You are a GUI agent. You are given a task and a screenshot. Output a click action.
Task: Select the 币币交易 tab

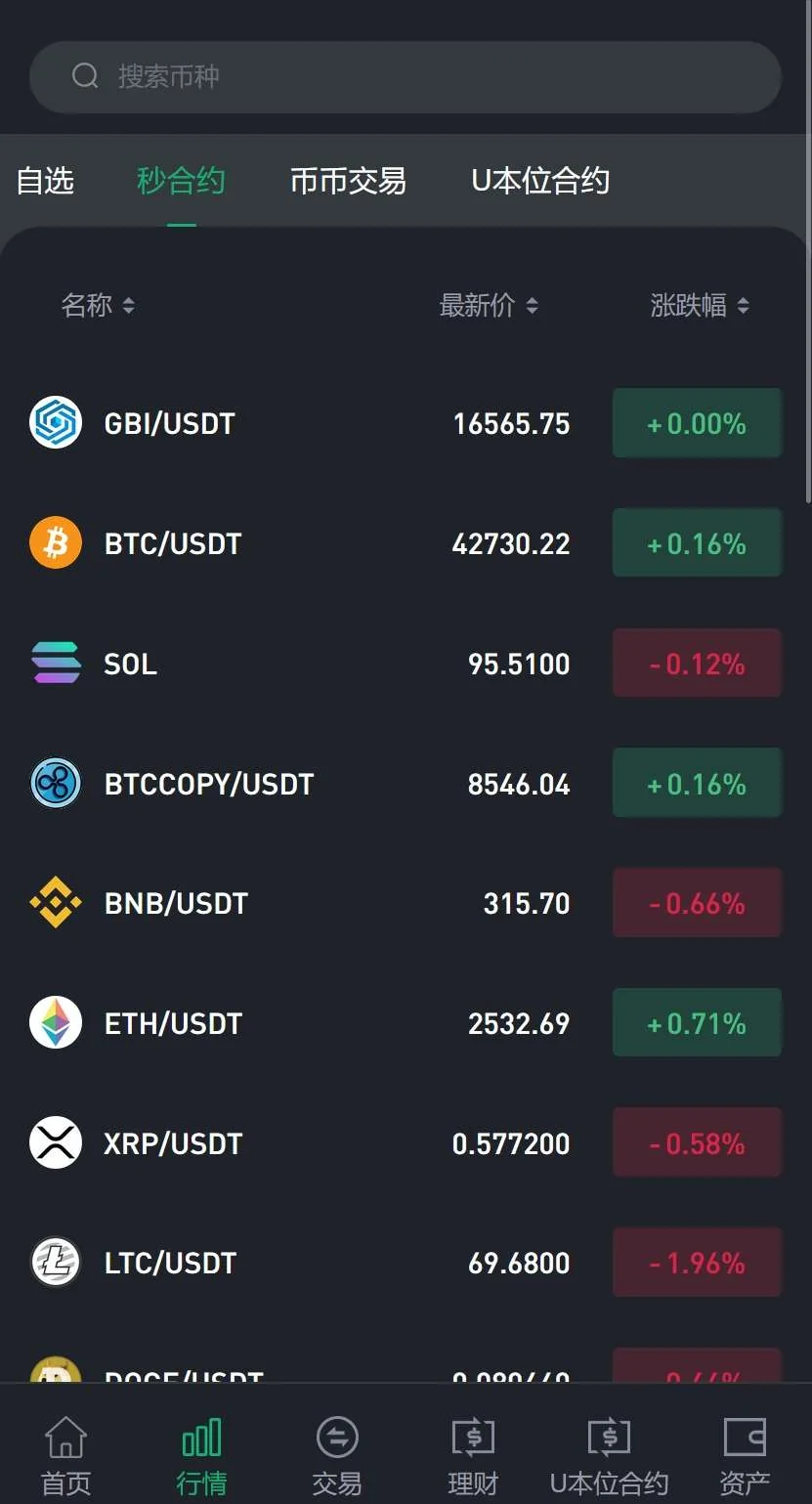(x=348, y=181)
